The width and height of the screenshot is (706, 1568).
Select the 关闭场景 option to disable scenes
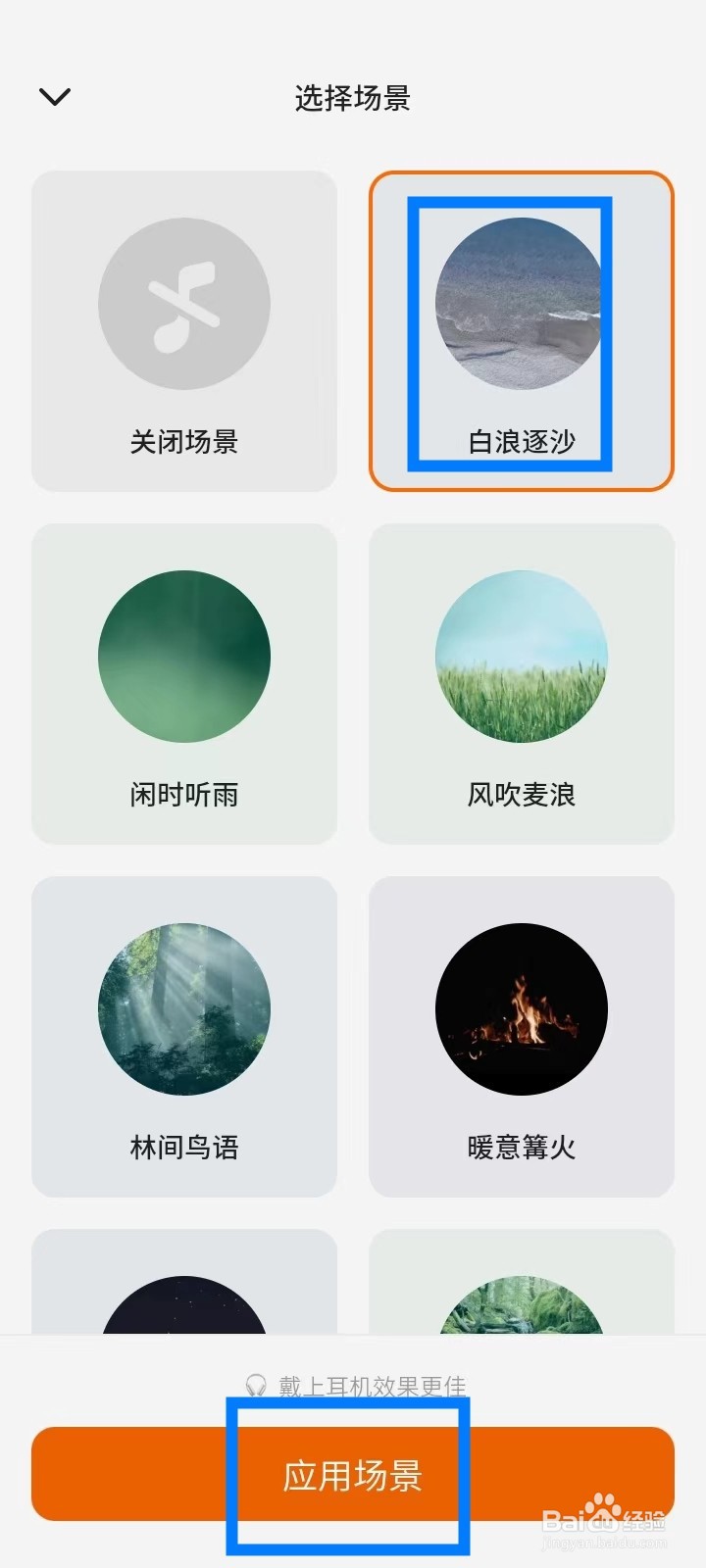coord(182,328)
